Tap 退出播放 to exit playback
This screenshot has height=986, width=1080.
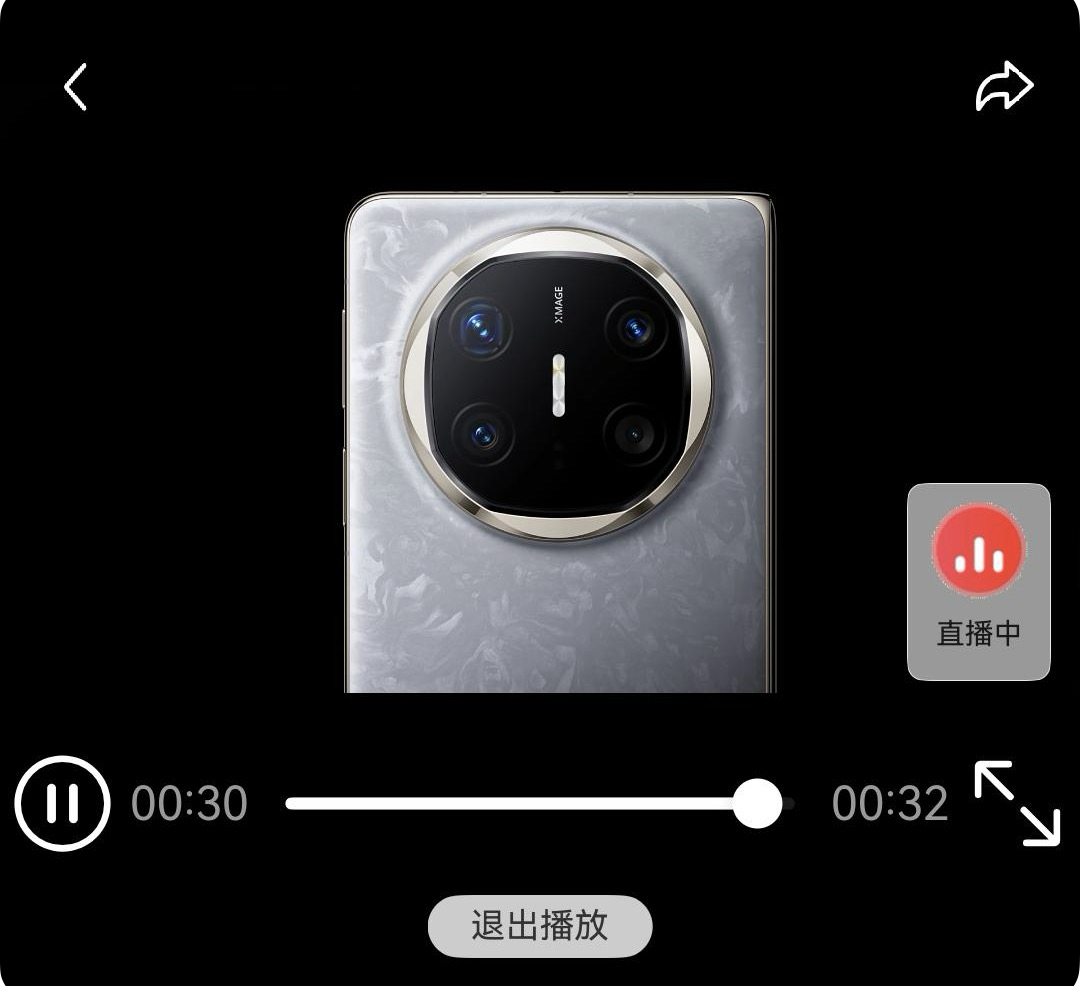tap(540, 925)
